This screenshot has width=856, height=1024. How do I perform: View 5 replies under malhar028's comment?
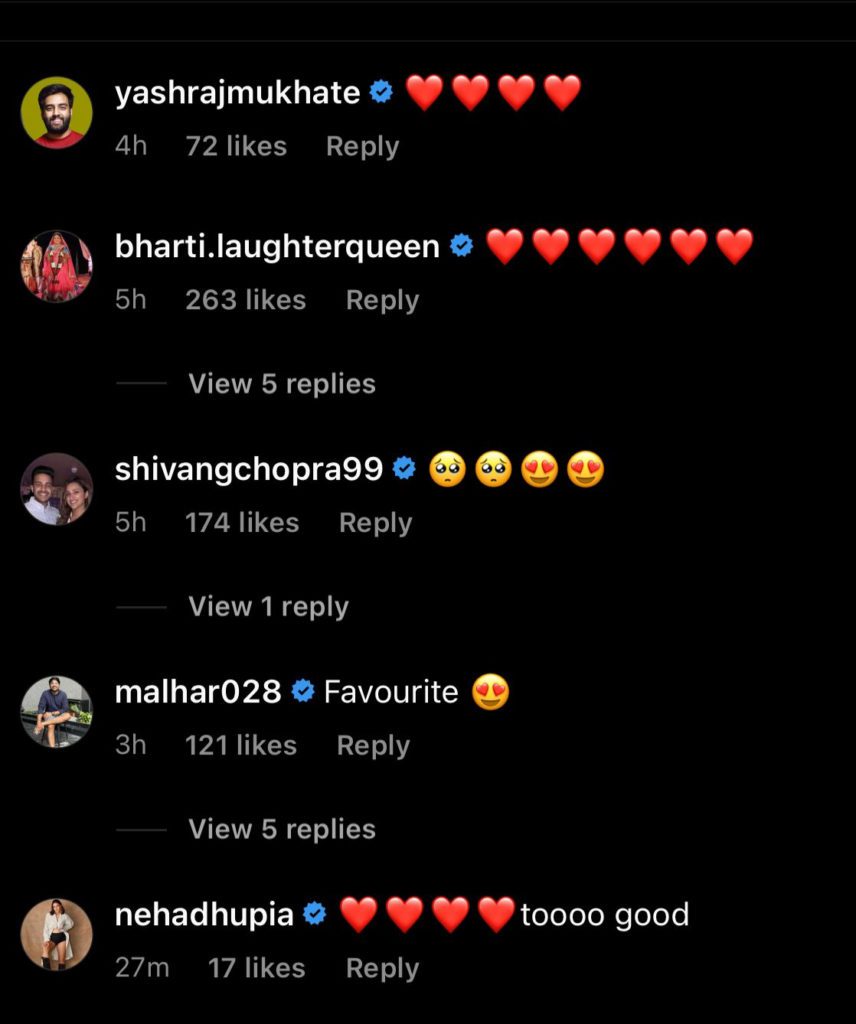click(281, 829)
